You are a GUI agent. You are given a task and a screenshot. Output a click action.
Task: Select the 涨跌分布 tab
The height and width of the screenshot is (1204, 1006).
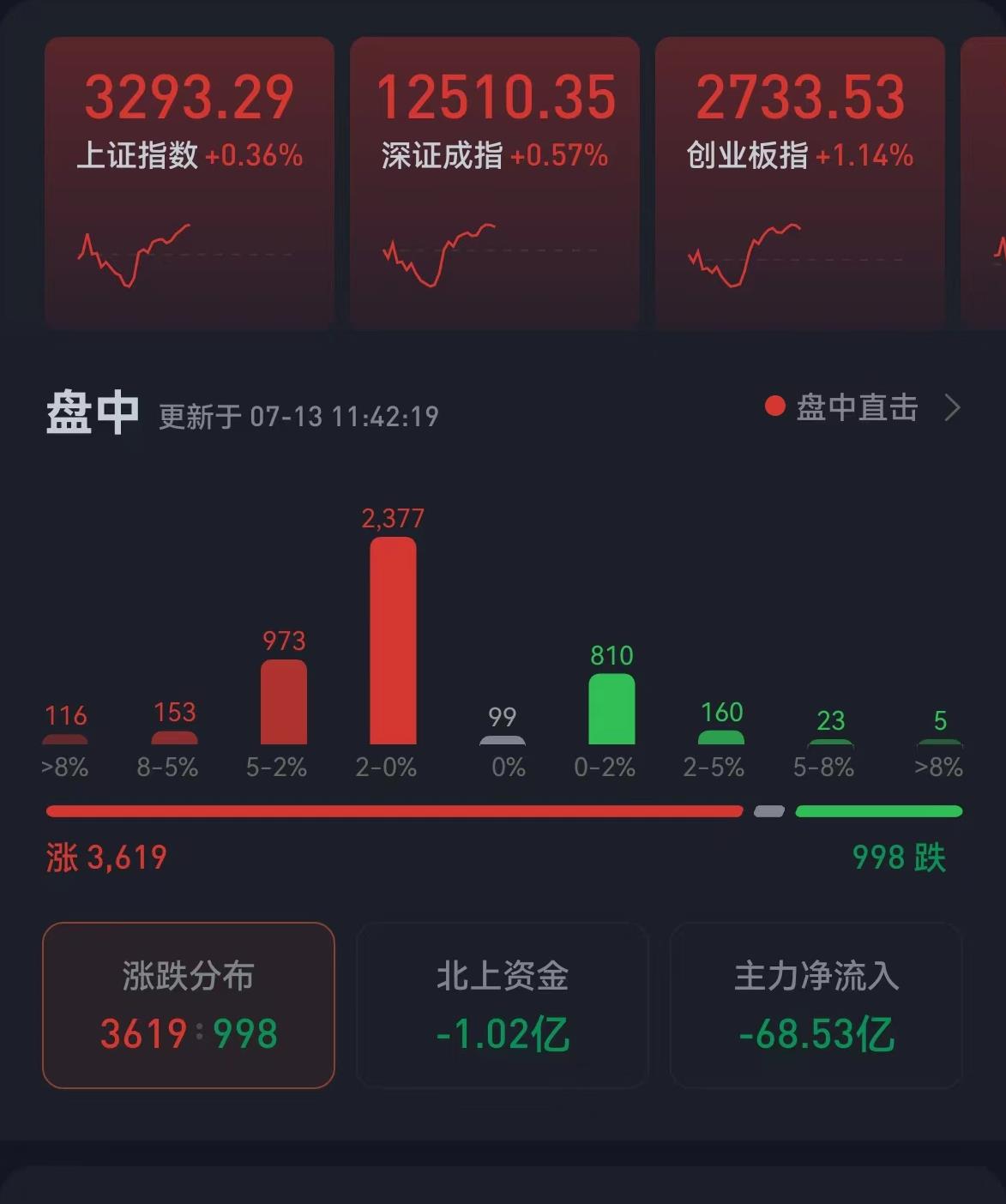coord(189,1005)
